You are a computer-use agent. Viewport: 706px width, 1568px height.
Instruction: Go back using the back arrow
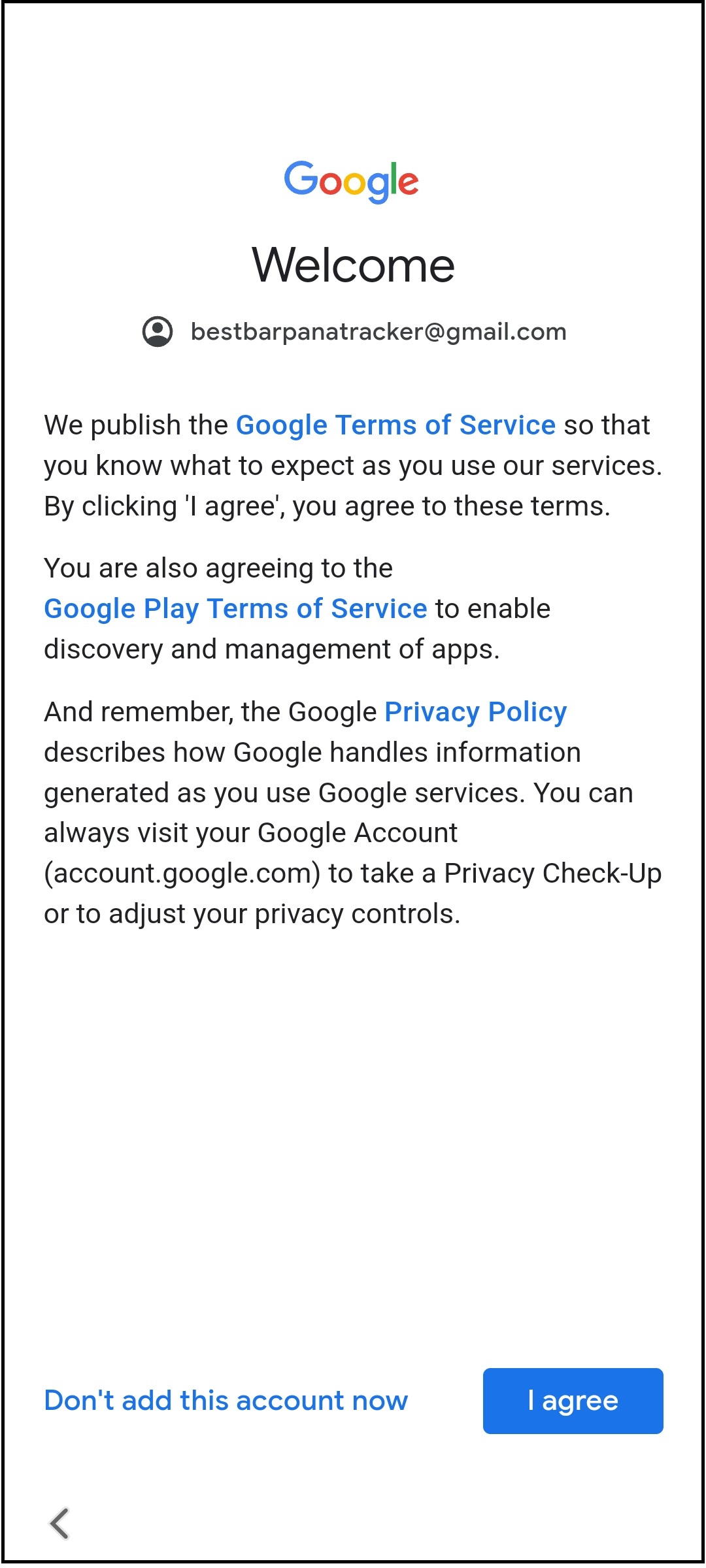(59, 1524)
